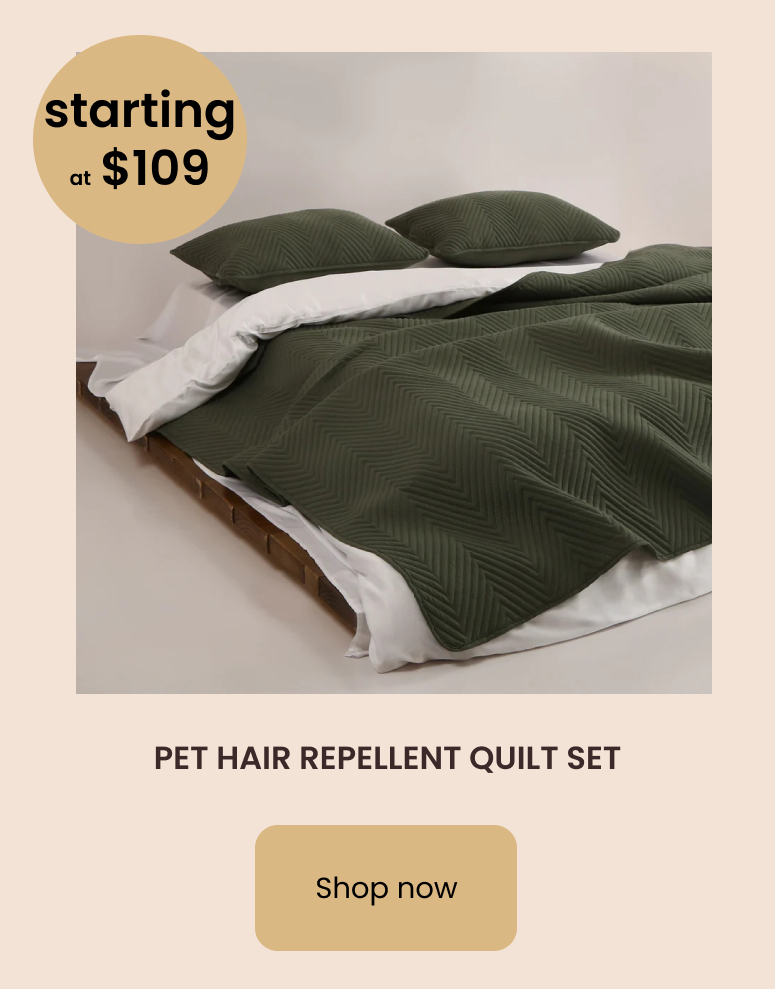Open the Pet Hair Repellent Quilt Set image
The width and height of the screenshot is (775, 989).
click(420, 400)
